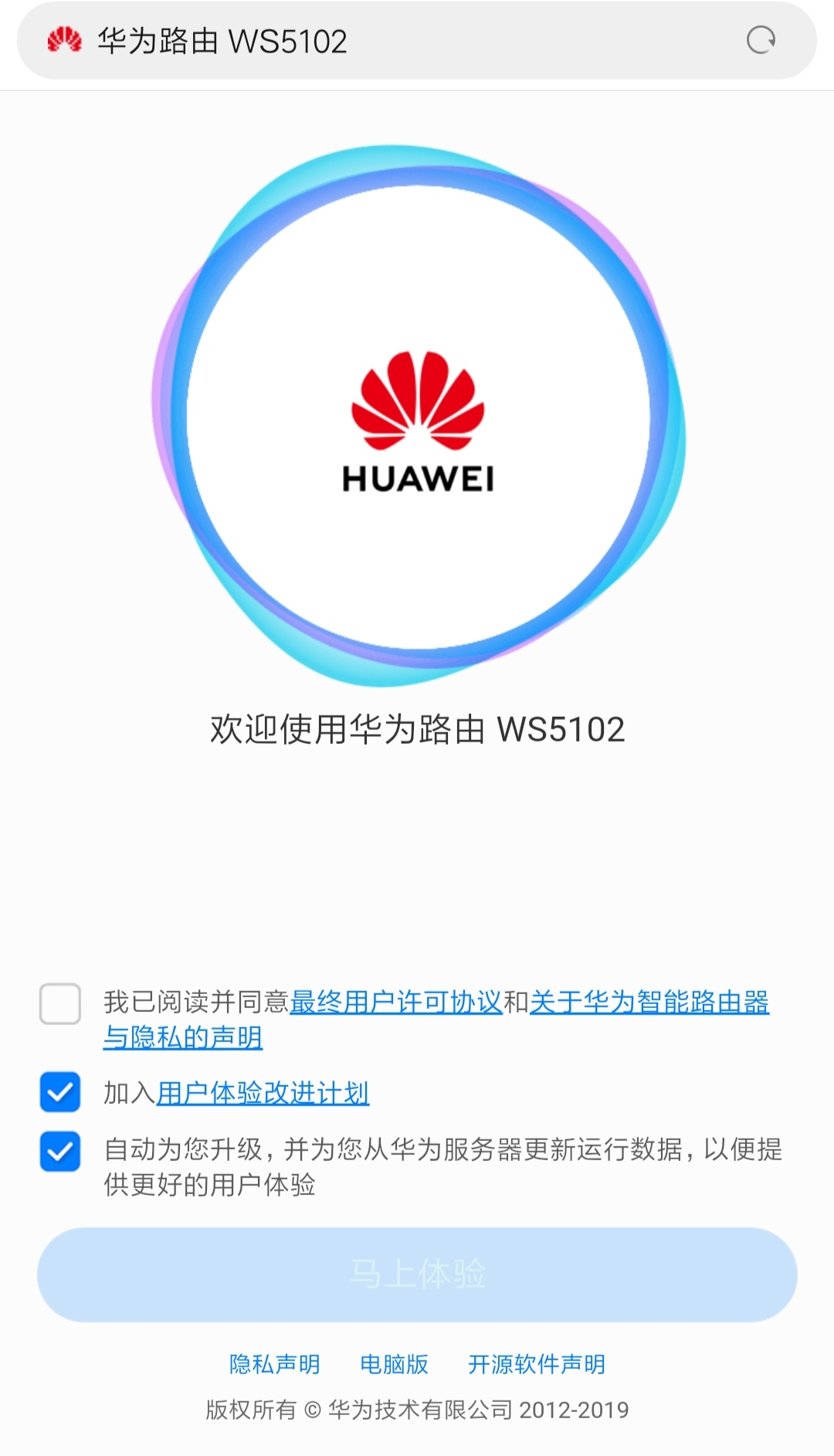Screen dimensions: 834x1456
Task: Tap the 马上体验 button
Action: [417, 1274]
